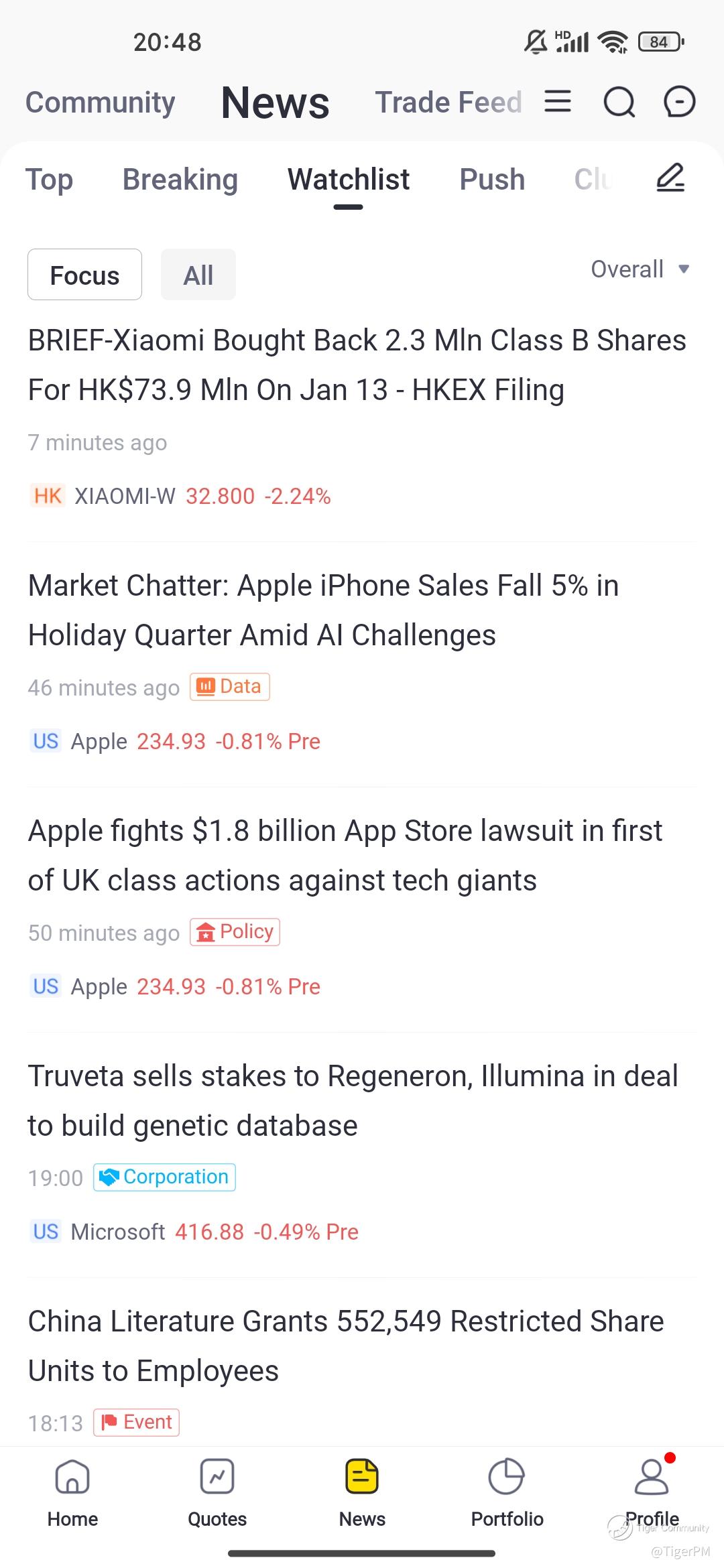Screen dimensions: 724x1568
Task: Open Apple App Store lawsuit article
Action: click(x=345, y=856)
